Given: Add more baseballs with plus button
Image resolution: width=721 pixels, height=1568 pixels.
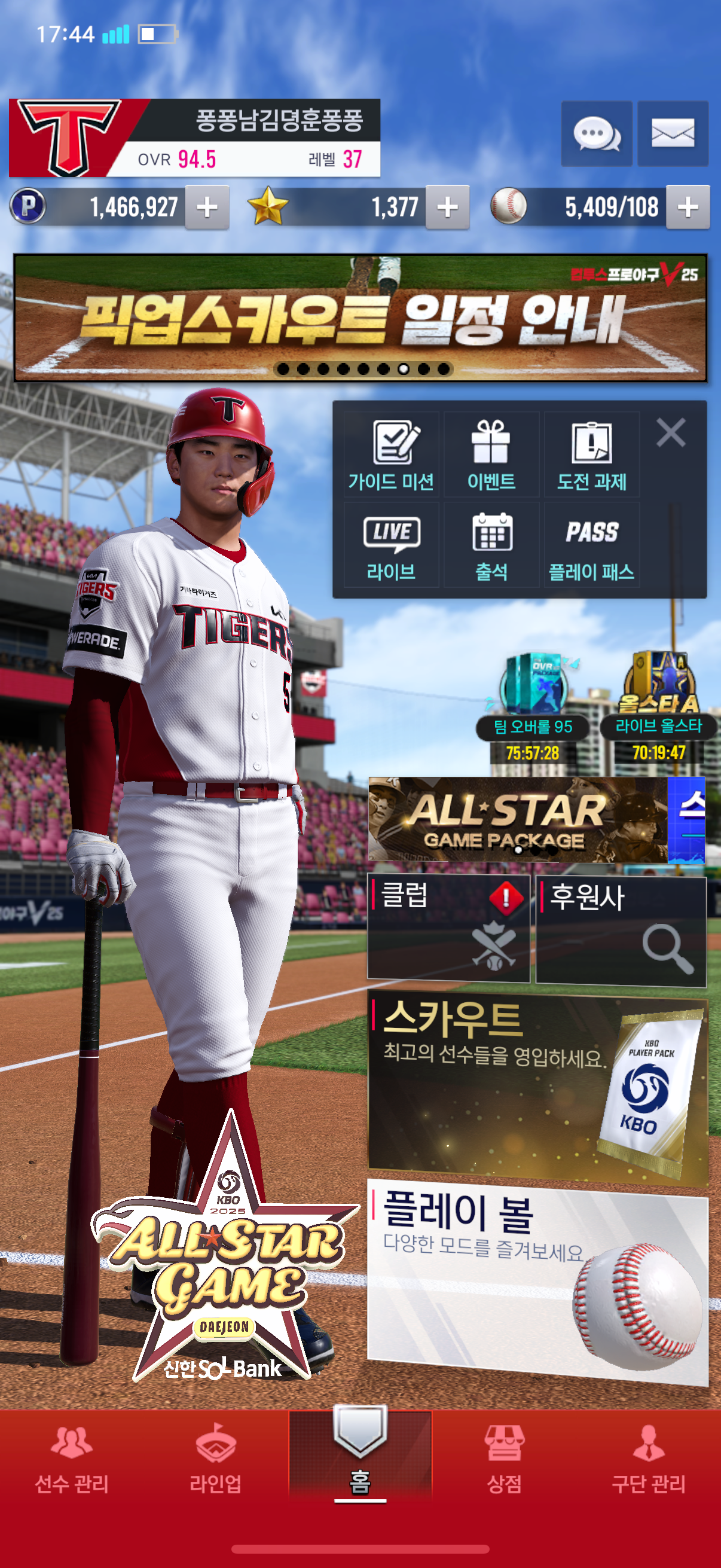Looking at the screenshot, I should pyautogui.click(x=688, y=208).
